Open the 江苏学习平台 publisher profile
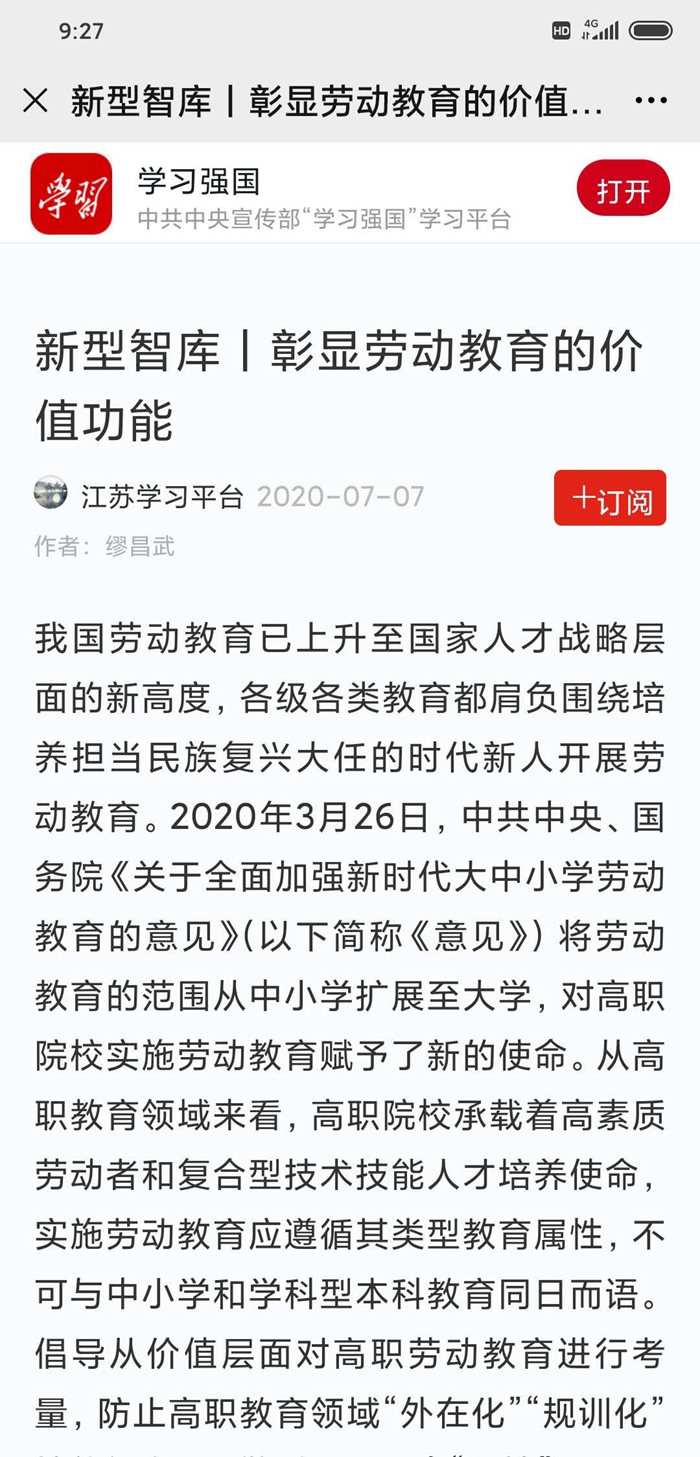Viewport: 700px width, 1457px height. coord(162,497)
